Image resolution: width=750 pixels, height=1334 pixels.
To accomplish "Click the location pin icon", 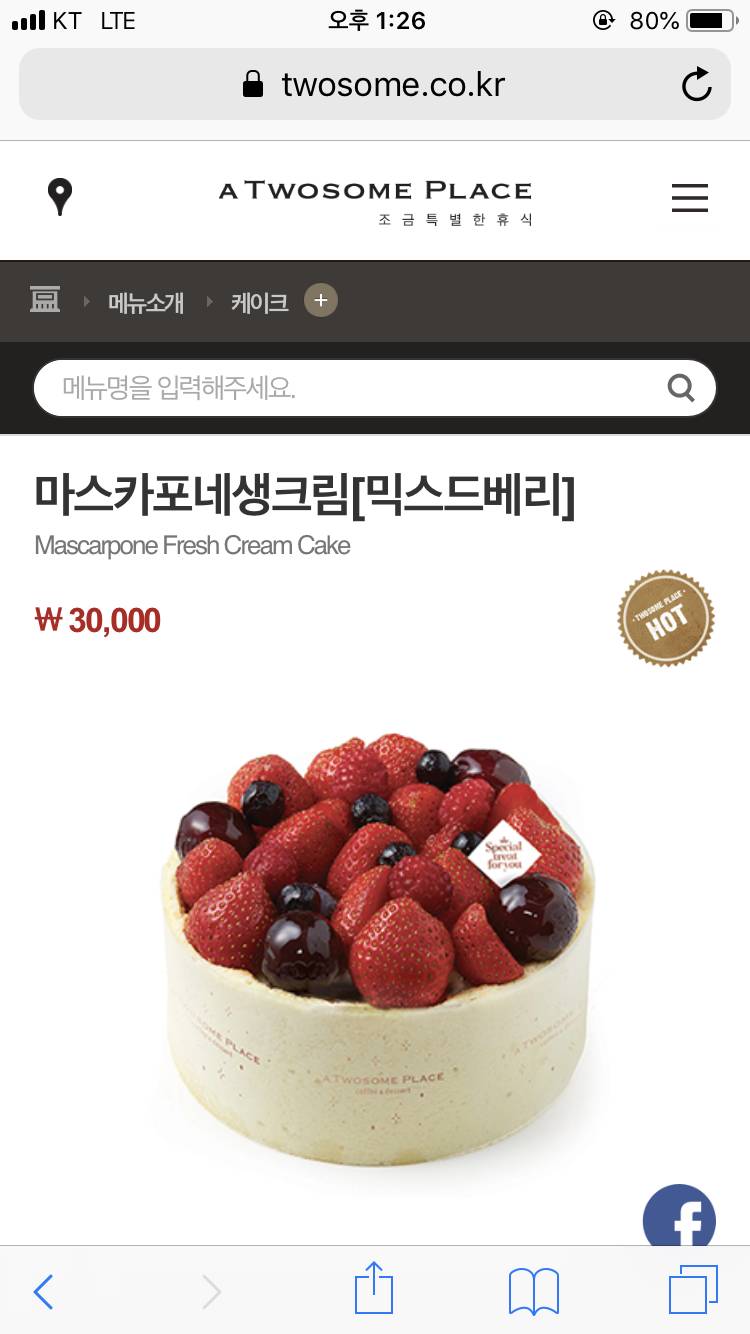I will [60, 197].
